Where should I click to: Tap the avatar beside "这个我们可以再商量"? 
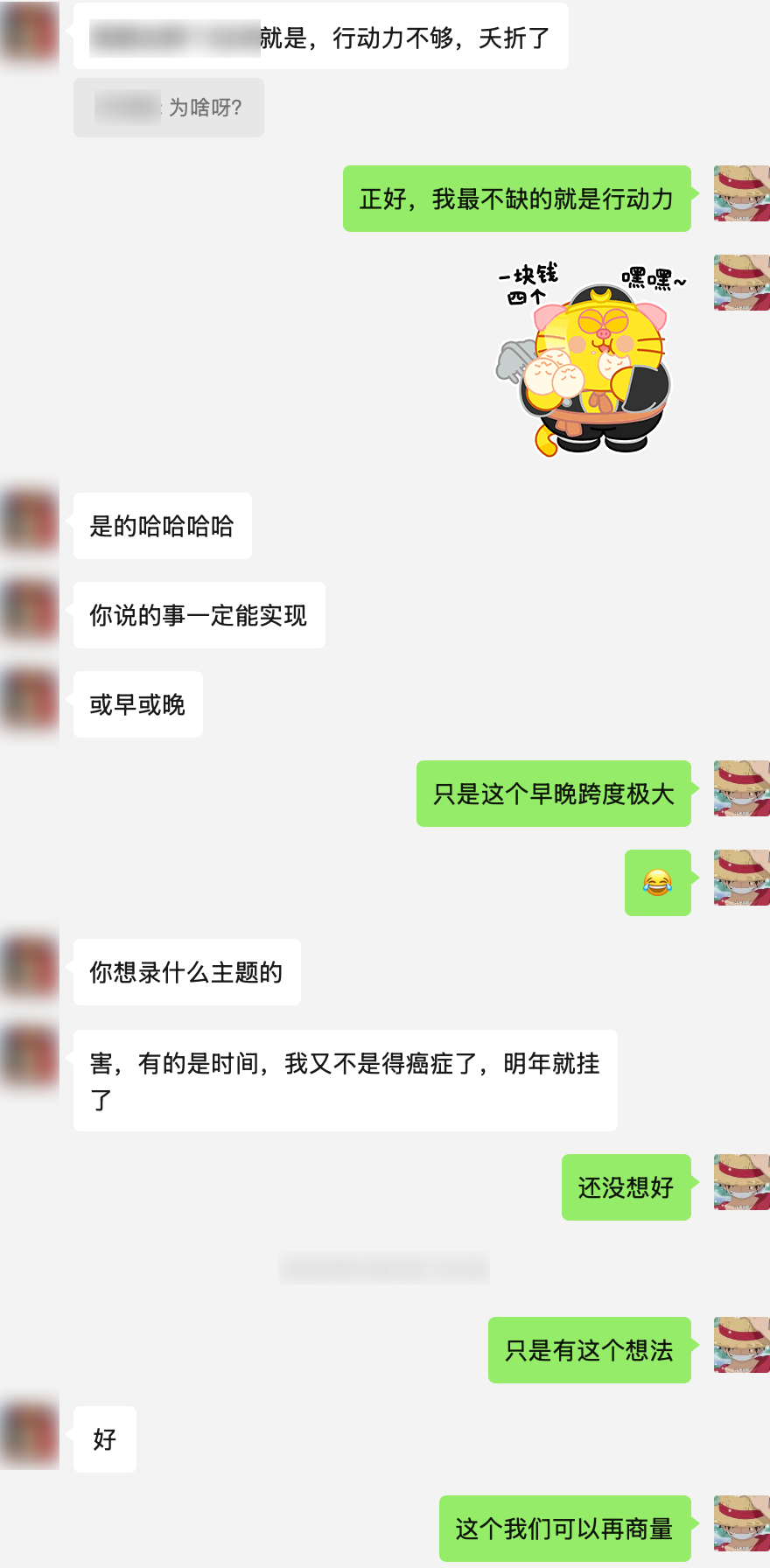click(x=741, y=1523)
